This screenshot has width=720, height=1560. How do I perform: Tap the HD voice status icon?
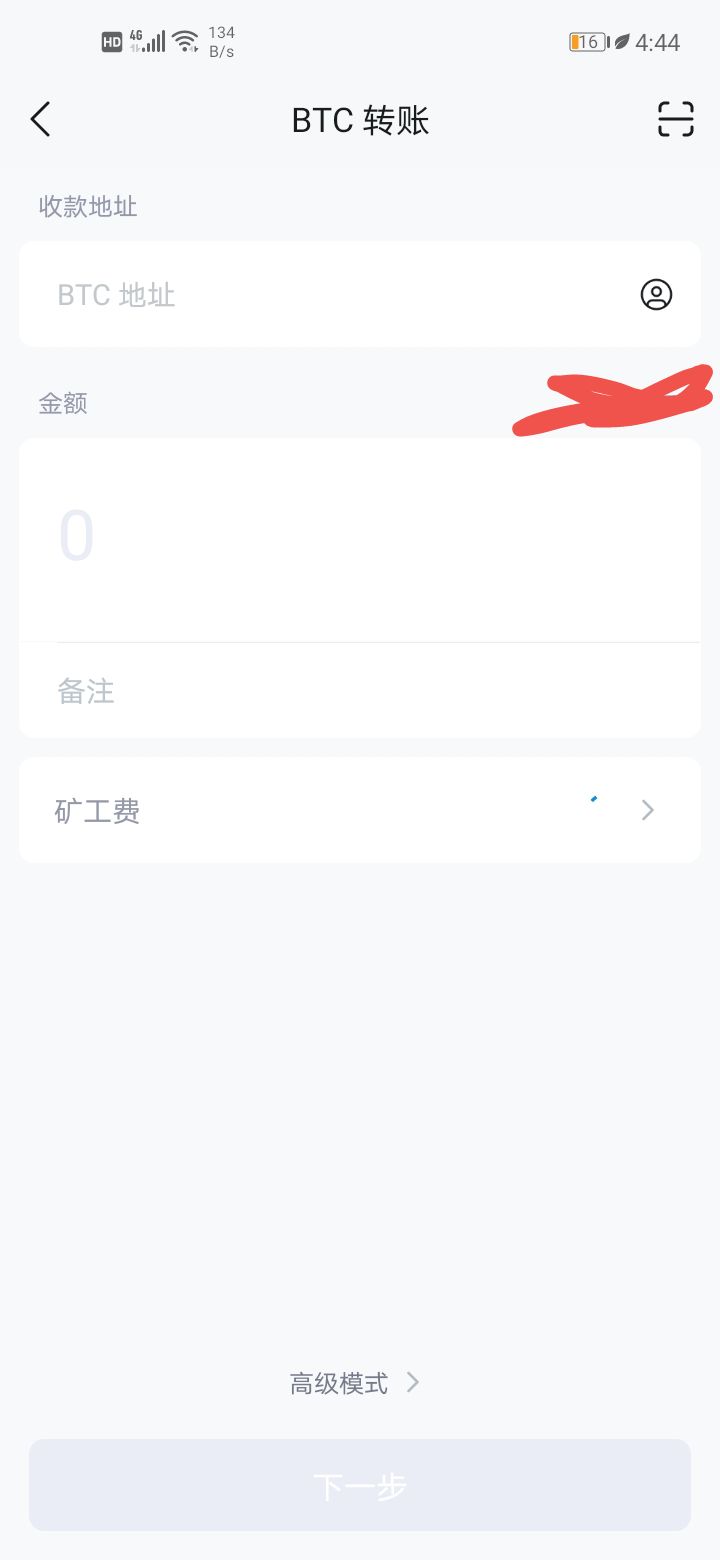[112, 41]
